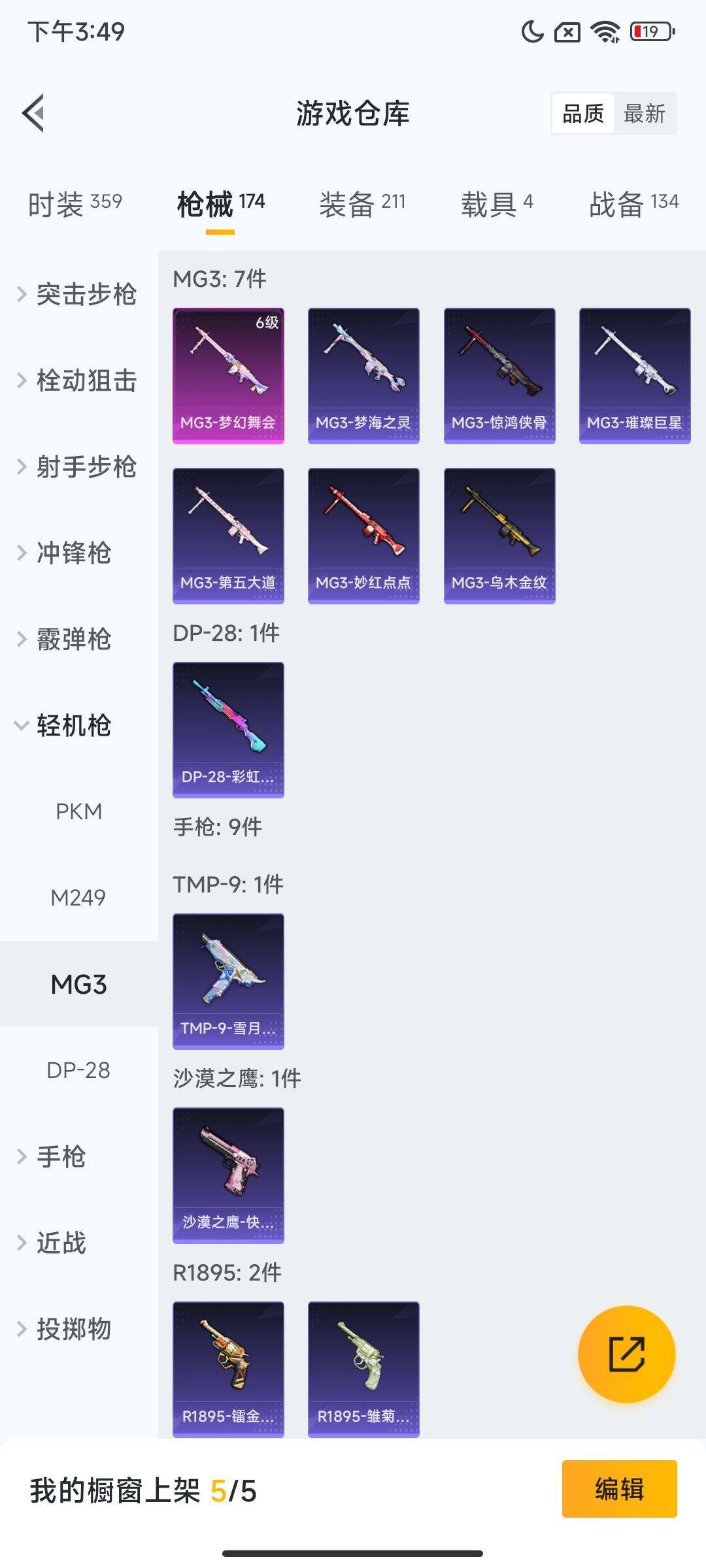The width and height of the screenshot is (706, 1568).
Task: Switch to the 装备 tab
Action: [361, 203]
